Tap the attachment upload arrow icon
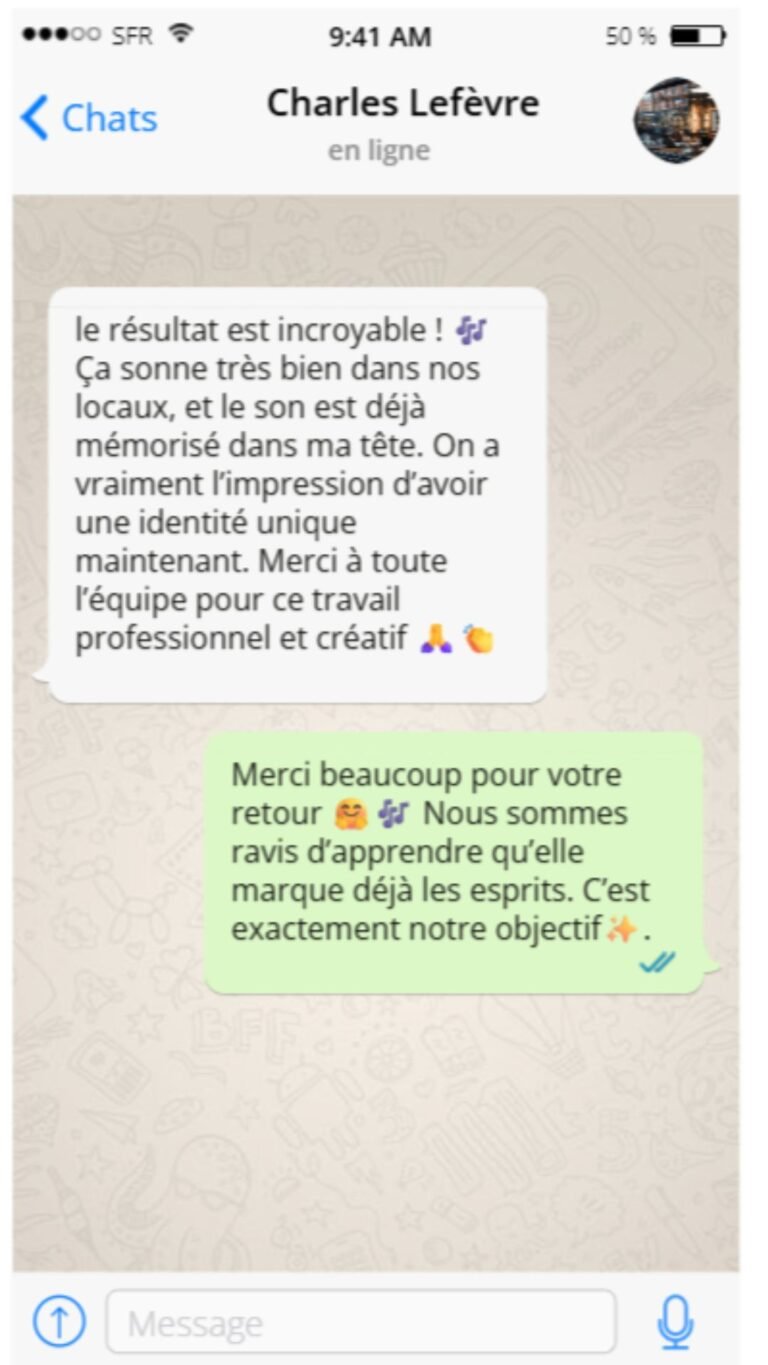The height and width of the screenshot is (1365, 768). click(59, 1322)
